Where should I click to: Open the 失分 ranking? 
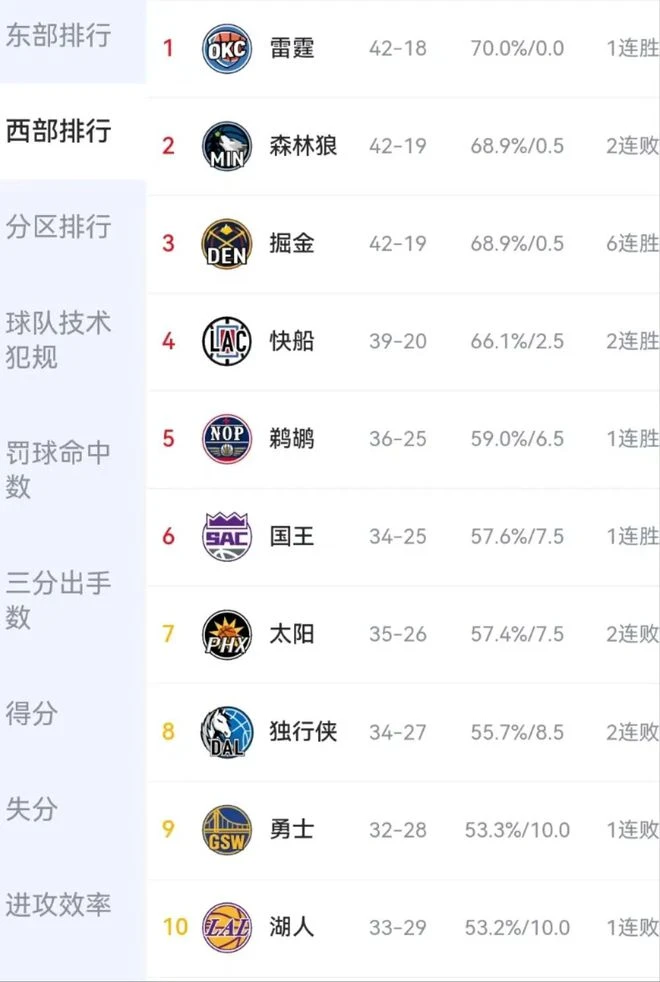32,809
